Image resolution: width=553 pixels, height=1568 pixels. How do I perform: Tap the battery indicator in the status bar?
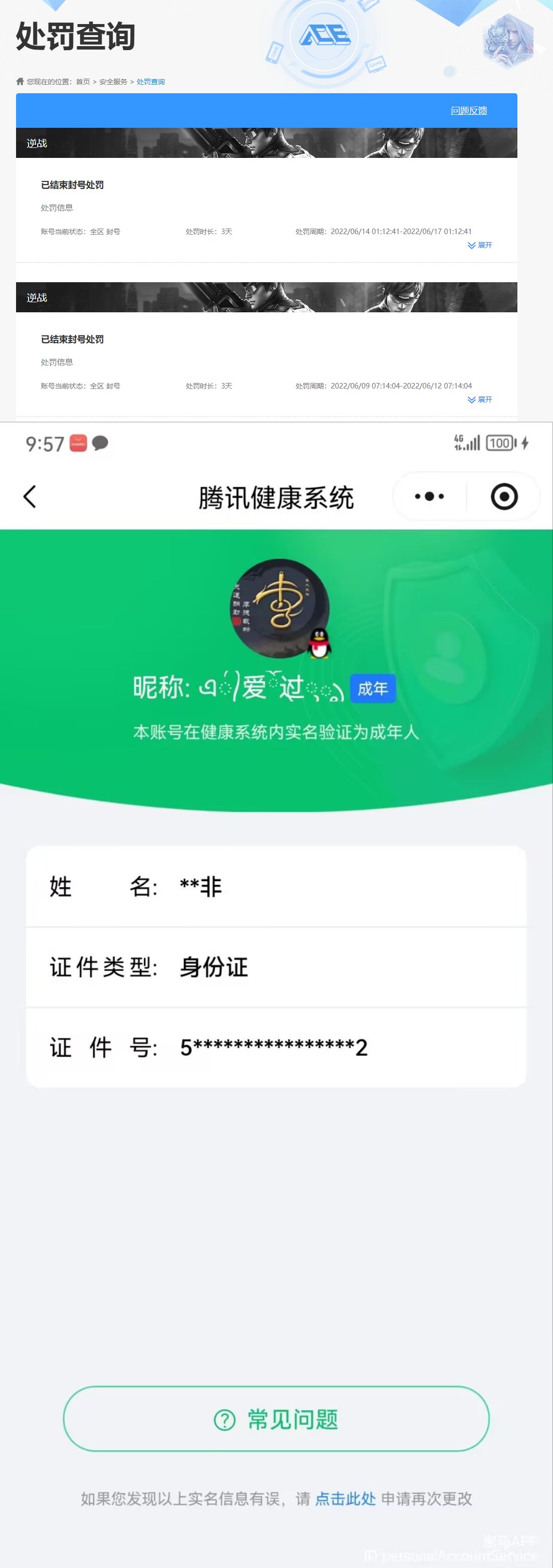[x=499, y=443]
